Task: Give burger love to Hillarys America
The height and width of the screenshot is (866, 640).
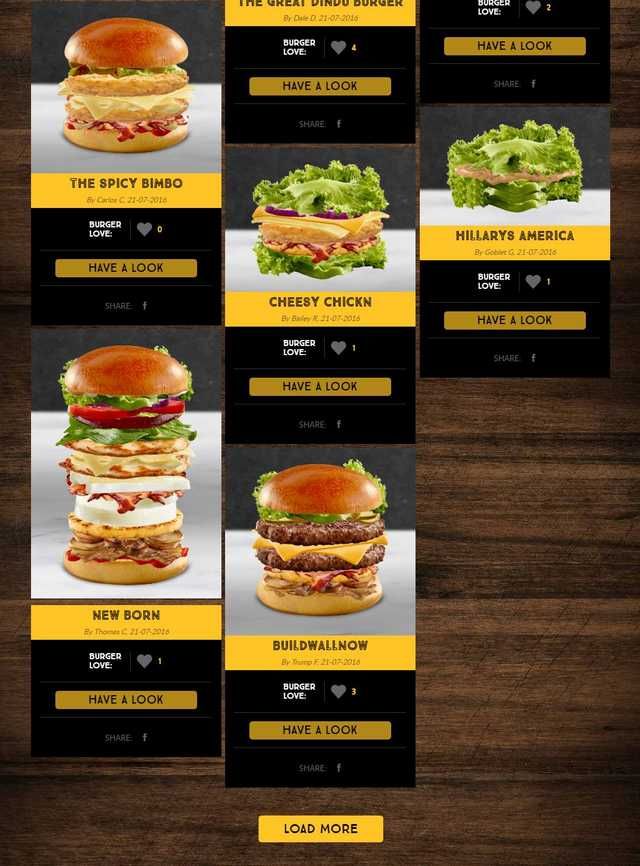Action: [533, 282]
